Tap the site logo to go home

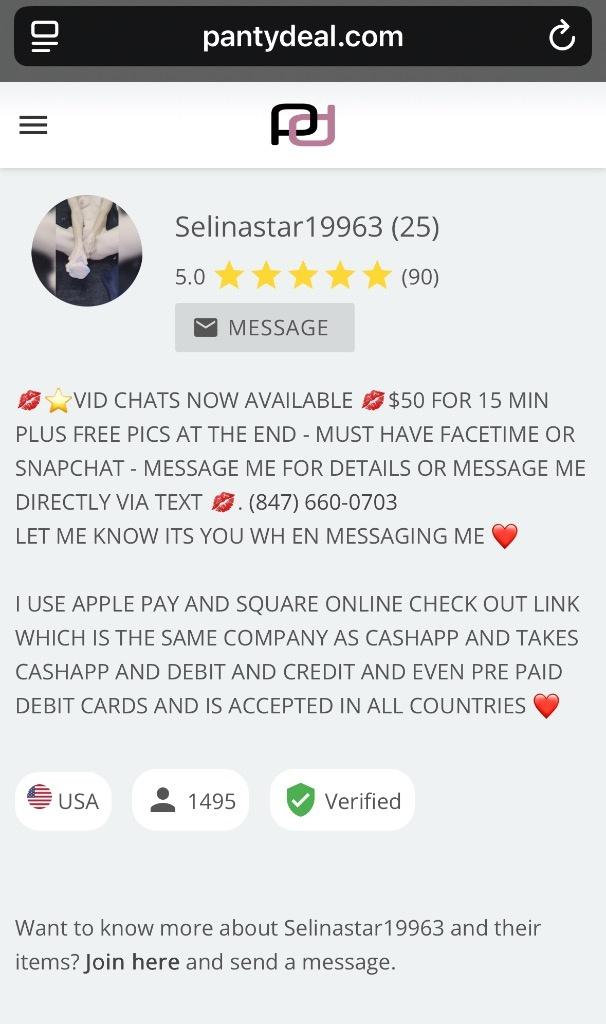click(302, 125)
